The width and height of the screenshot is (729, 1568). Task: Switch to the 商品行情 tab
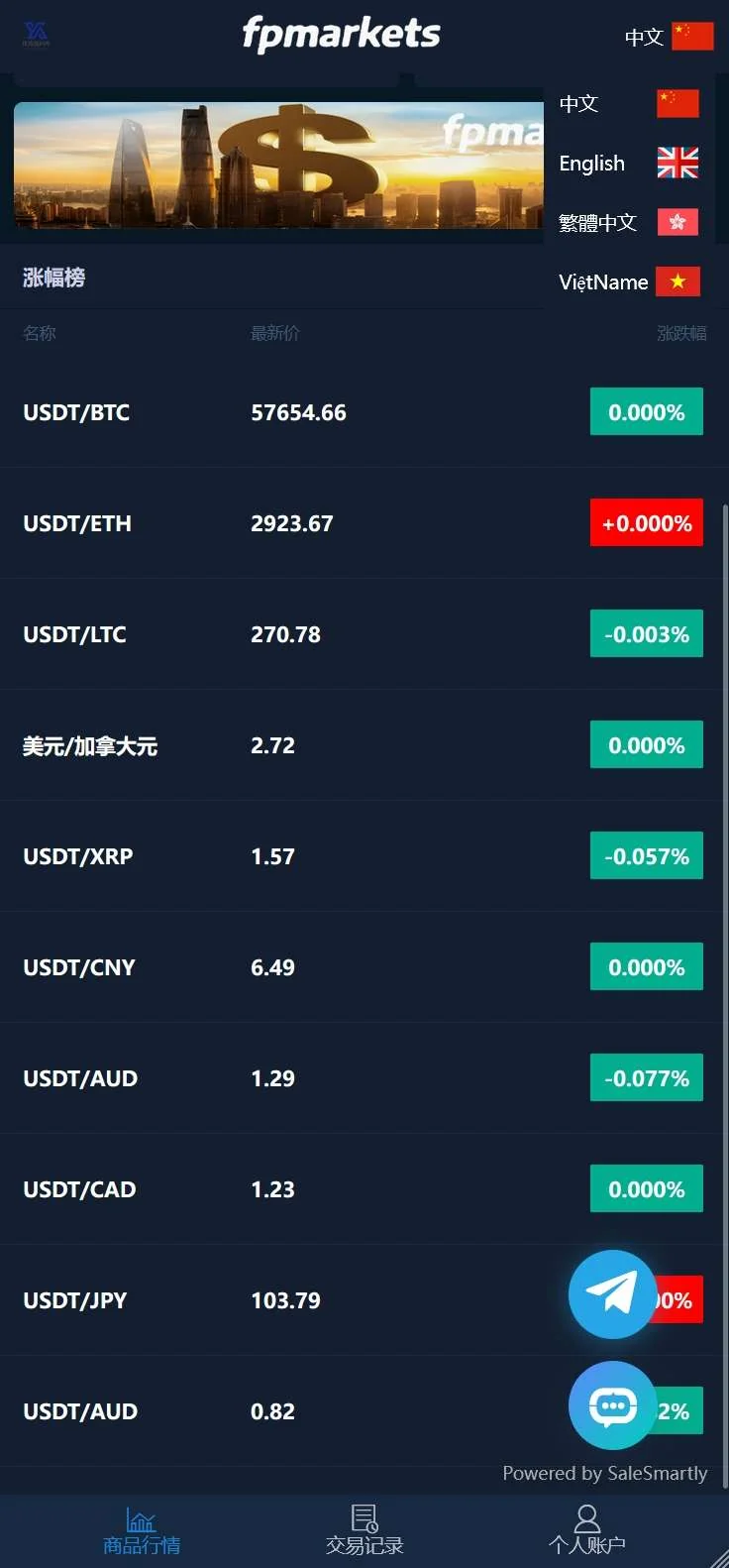[x=142, y=1531]
